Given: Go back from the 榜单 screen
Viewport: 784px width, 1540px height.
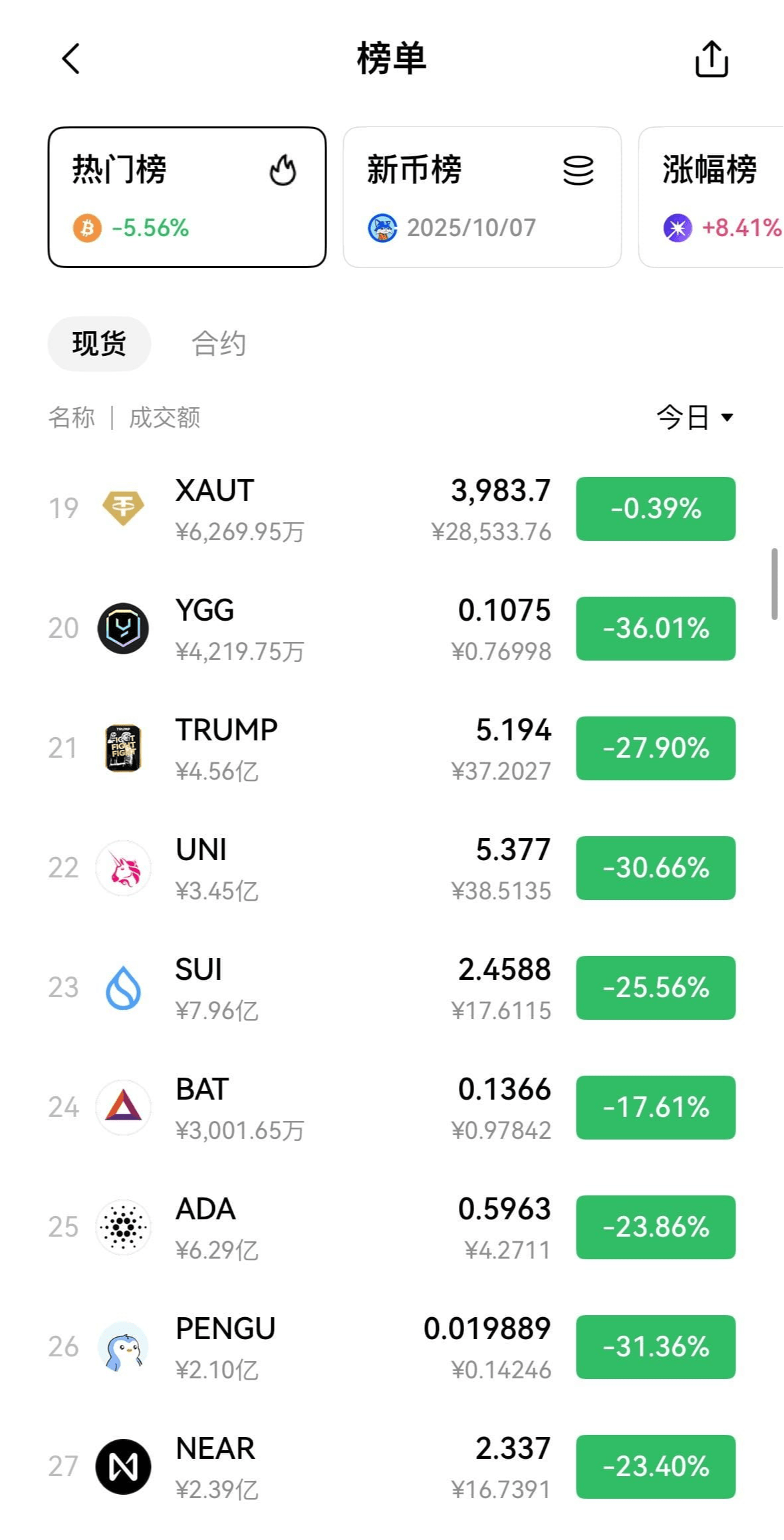Looking at the screenshot, I should click(71, 59).
